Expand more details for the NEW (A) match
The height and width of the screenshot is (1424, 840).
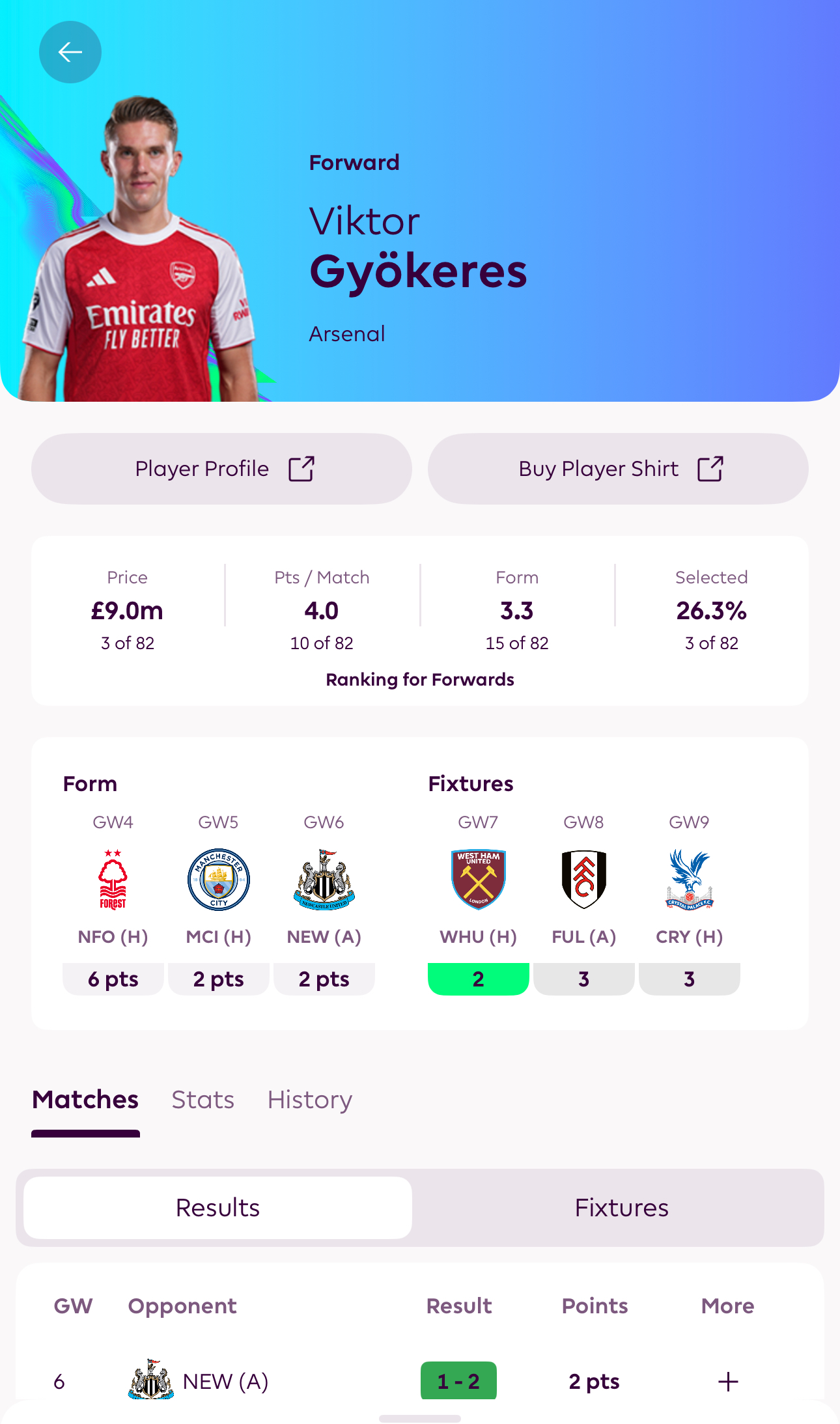point(727,1381)
